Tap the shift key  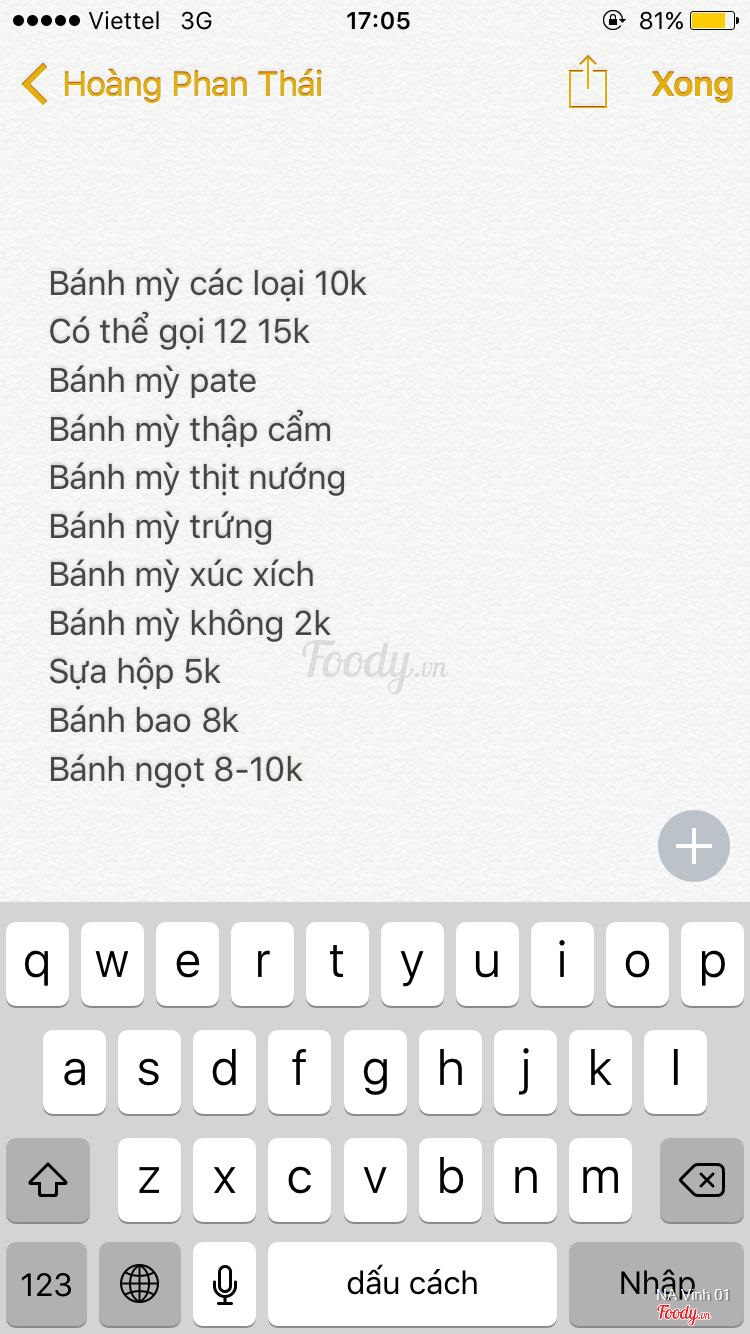click(x=47, y=1180)
